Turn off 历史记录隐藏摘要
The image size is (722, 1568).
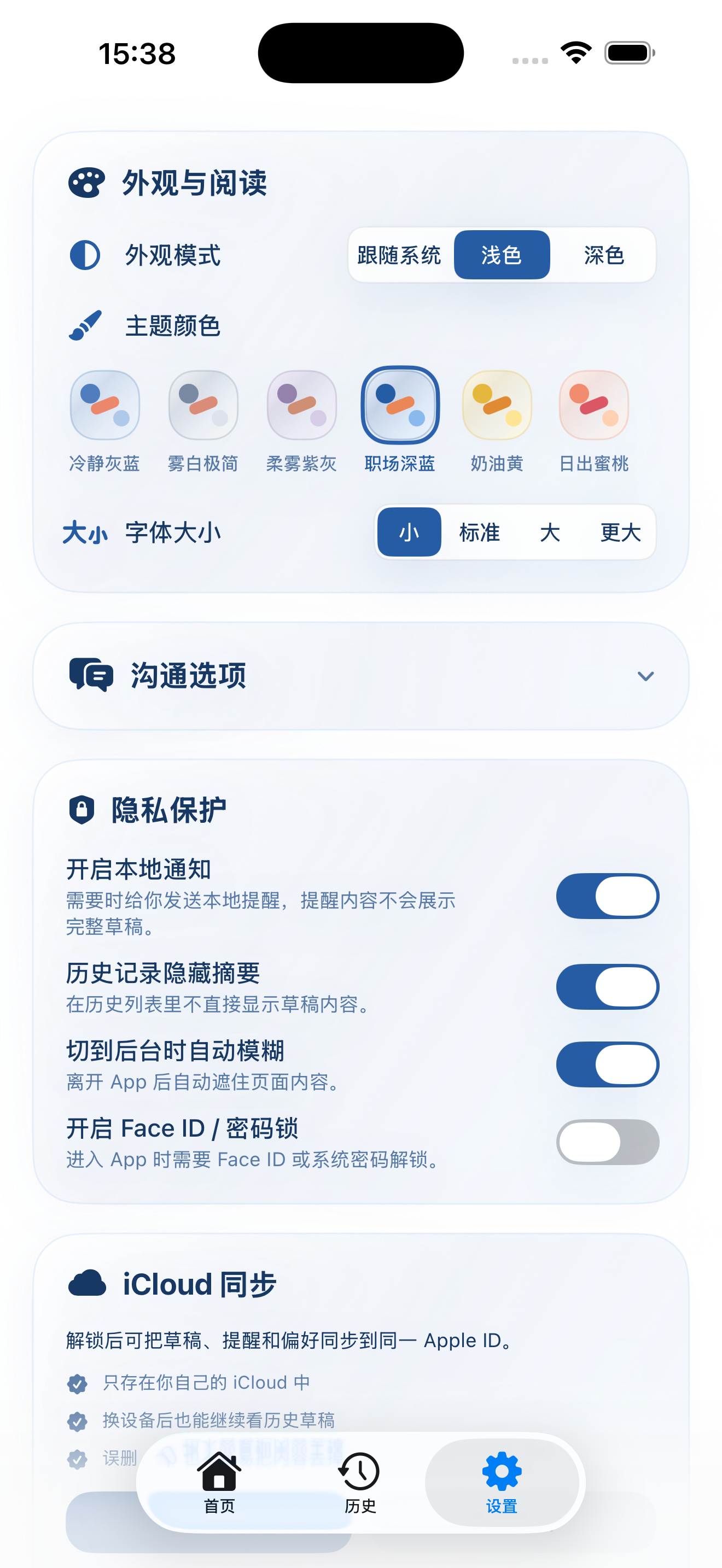607,987
